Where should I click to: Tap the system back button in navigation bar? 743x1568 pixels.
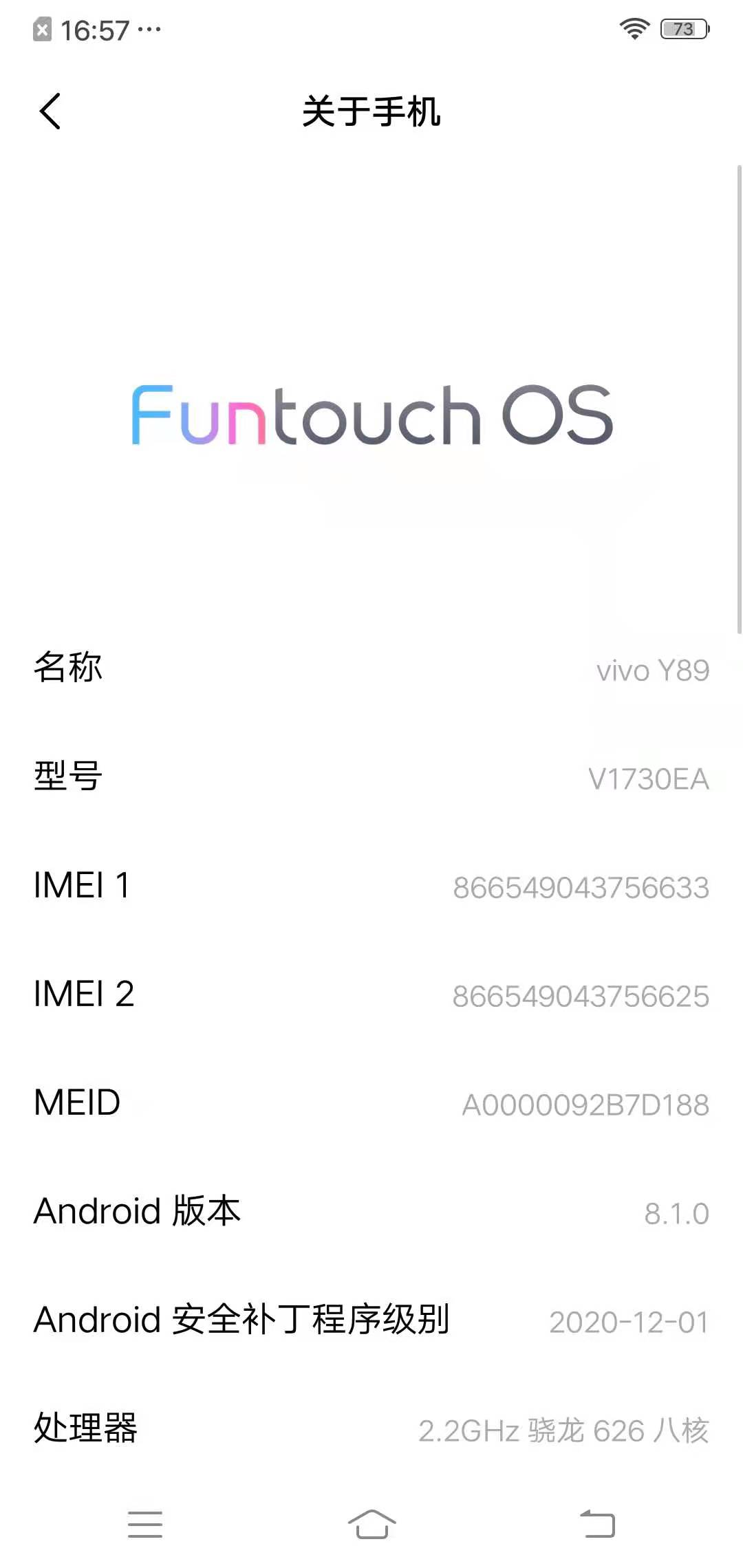click(597, 1525)
